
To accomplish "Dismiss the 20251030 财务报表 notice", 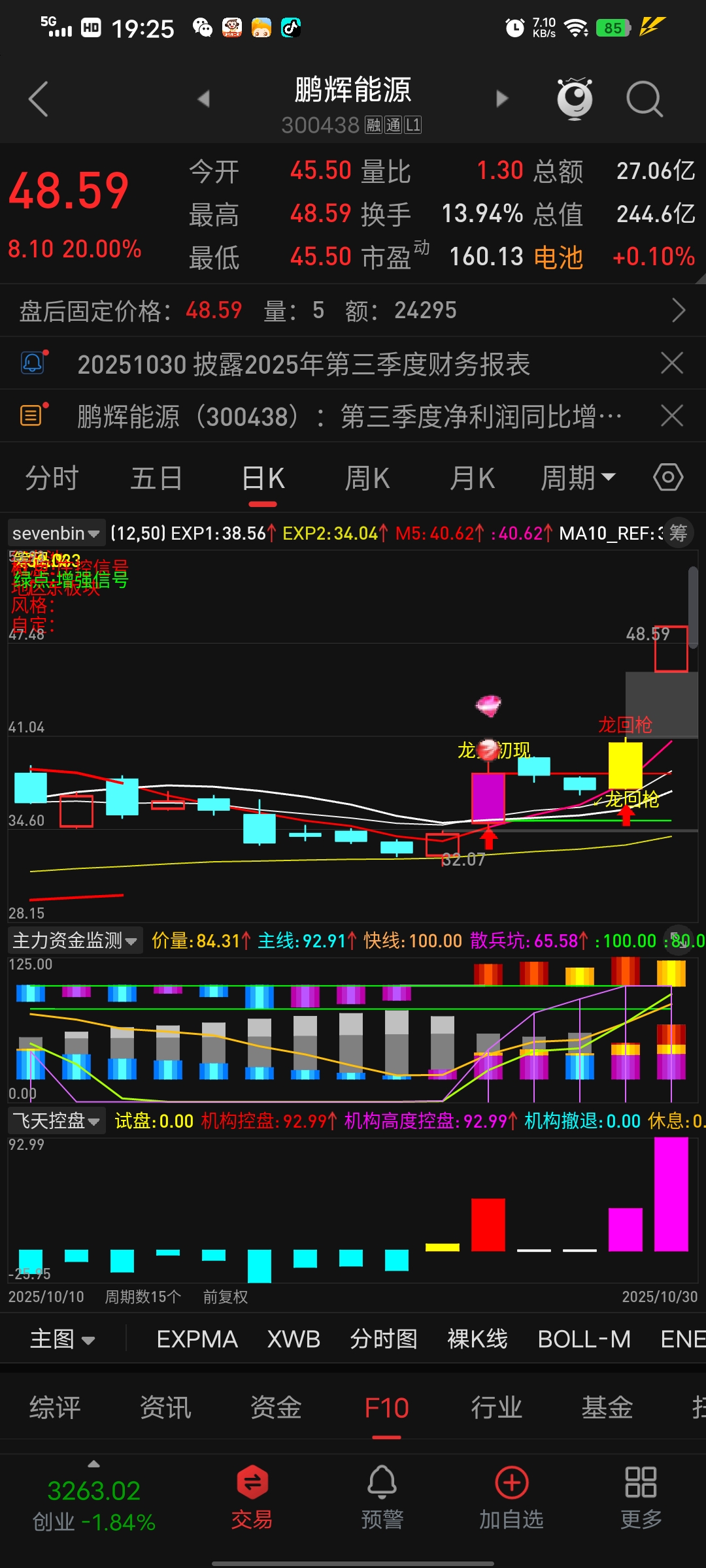I will pyautogui.click(x=672, y=363).
